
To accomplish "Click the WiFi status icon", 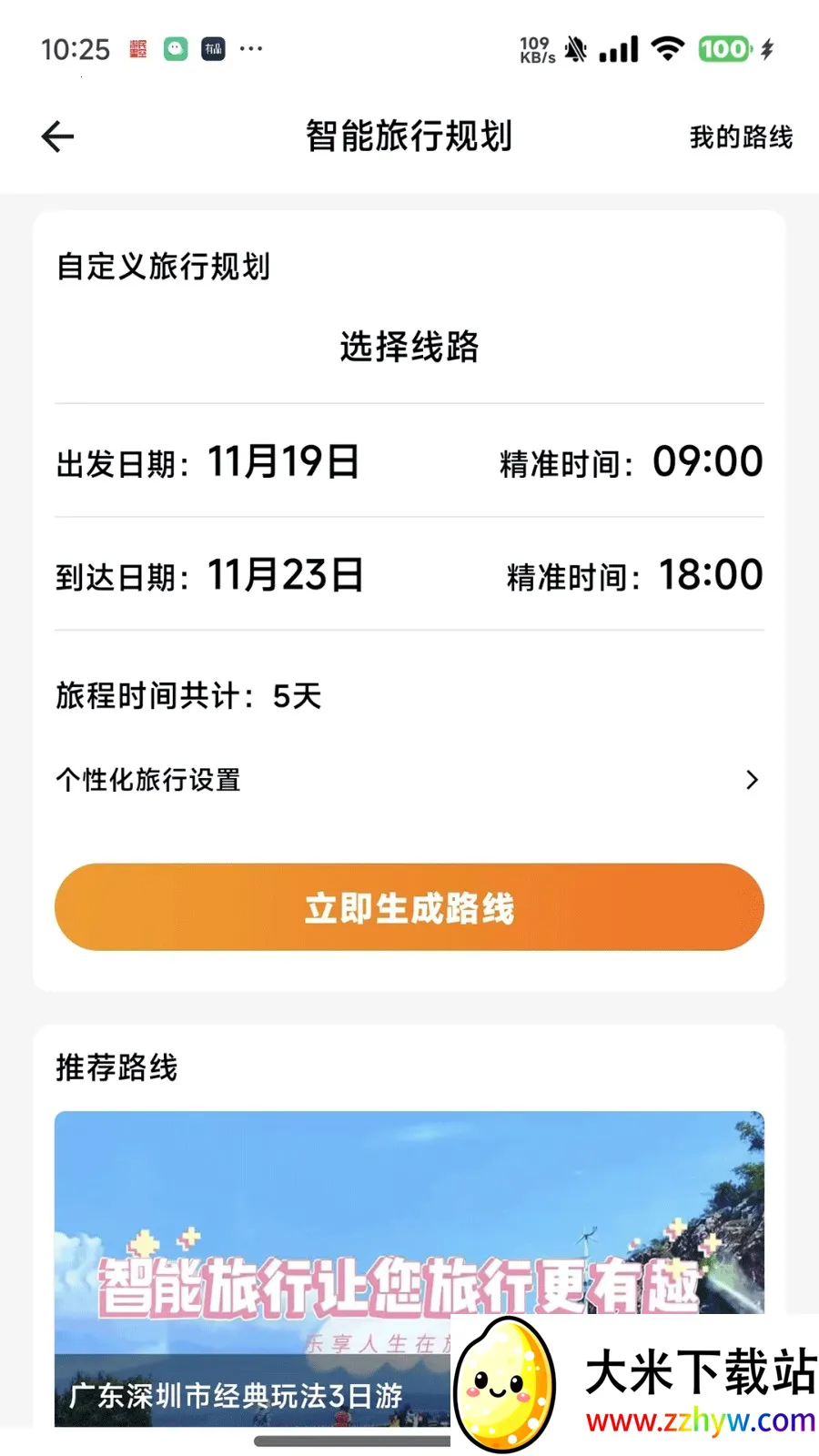I will coord(668,49).
